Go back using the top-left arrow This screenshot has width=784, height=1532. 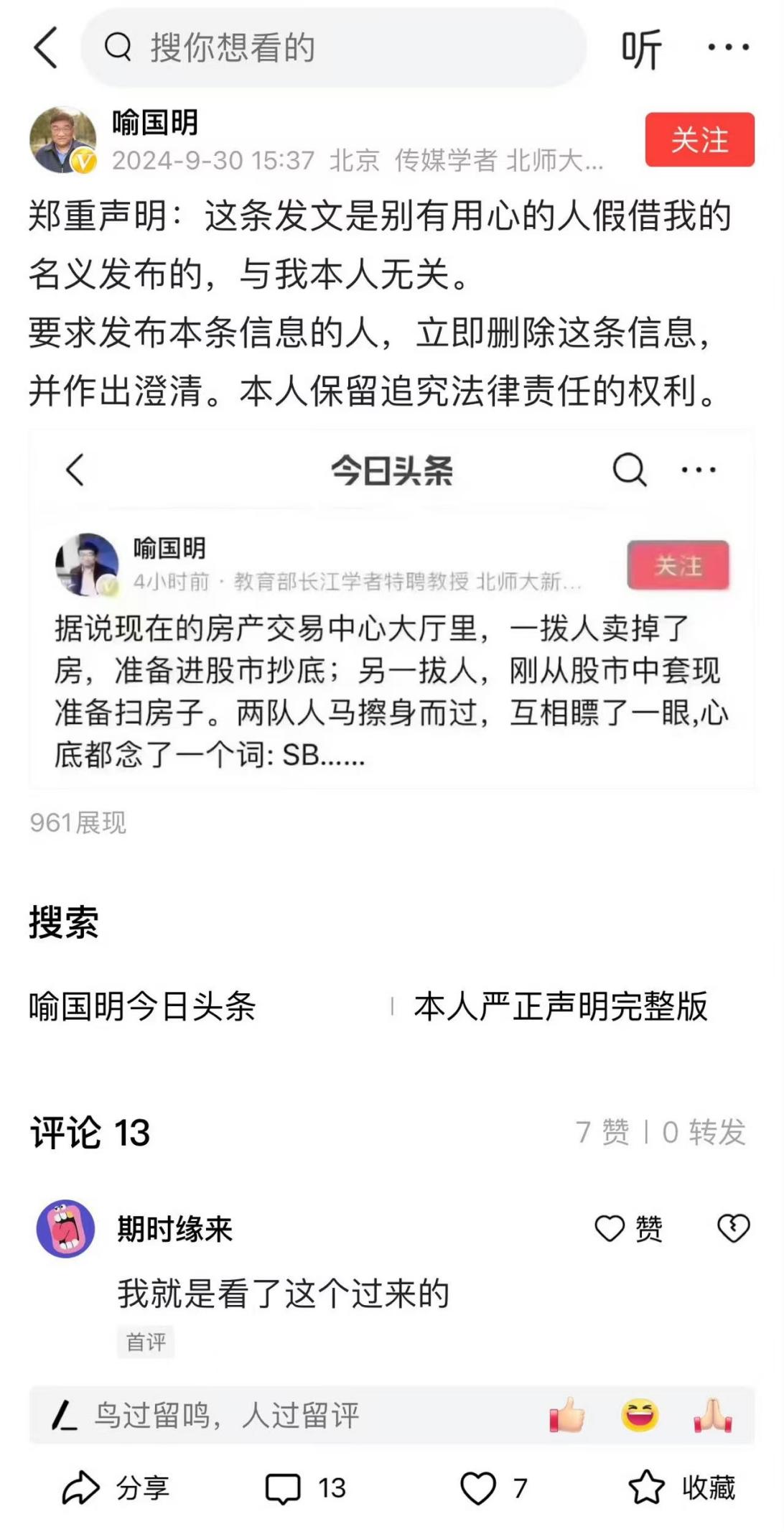point(46,48)
